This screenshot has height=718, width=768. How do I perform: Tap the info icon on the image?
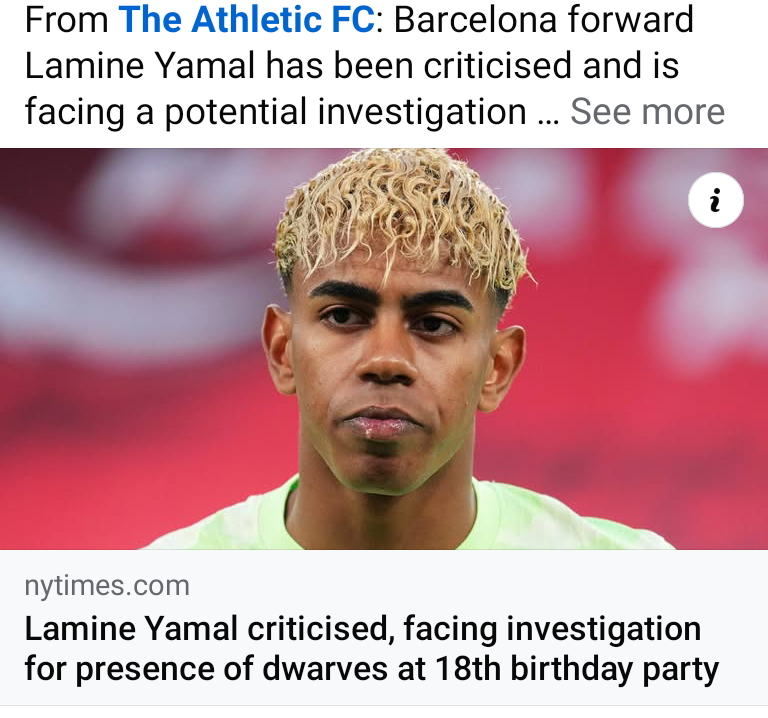716,201
